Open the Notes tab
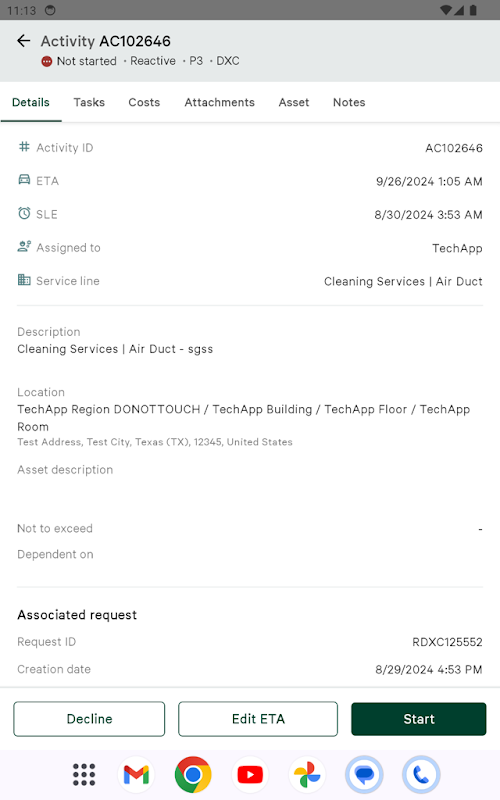The height and width of the screenshot is (800, 500). 349,103
